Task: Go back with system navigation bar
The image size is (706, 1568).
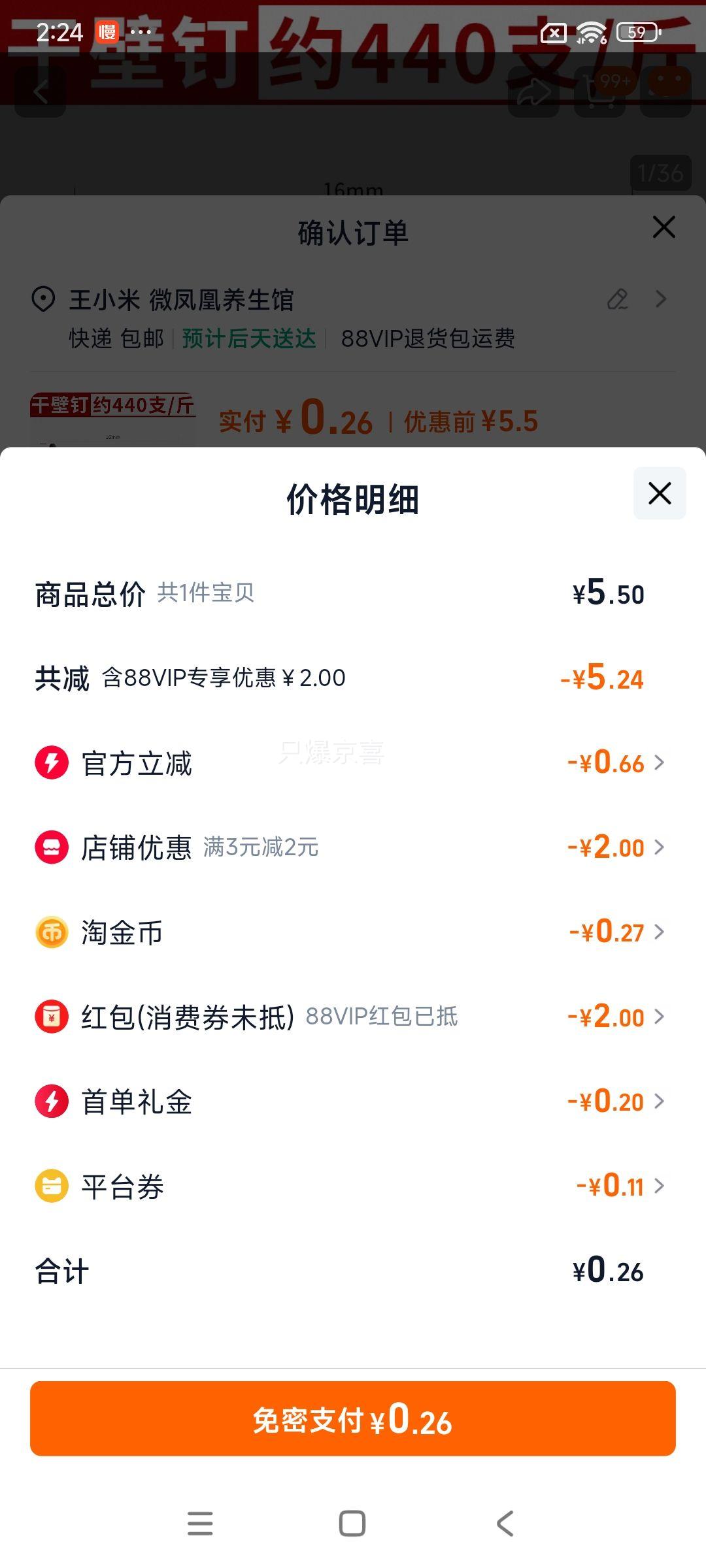Action: point(505,1524)
